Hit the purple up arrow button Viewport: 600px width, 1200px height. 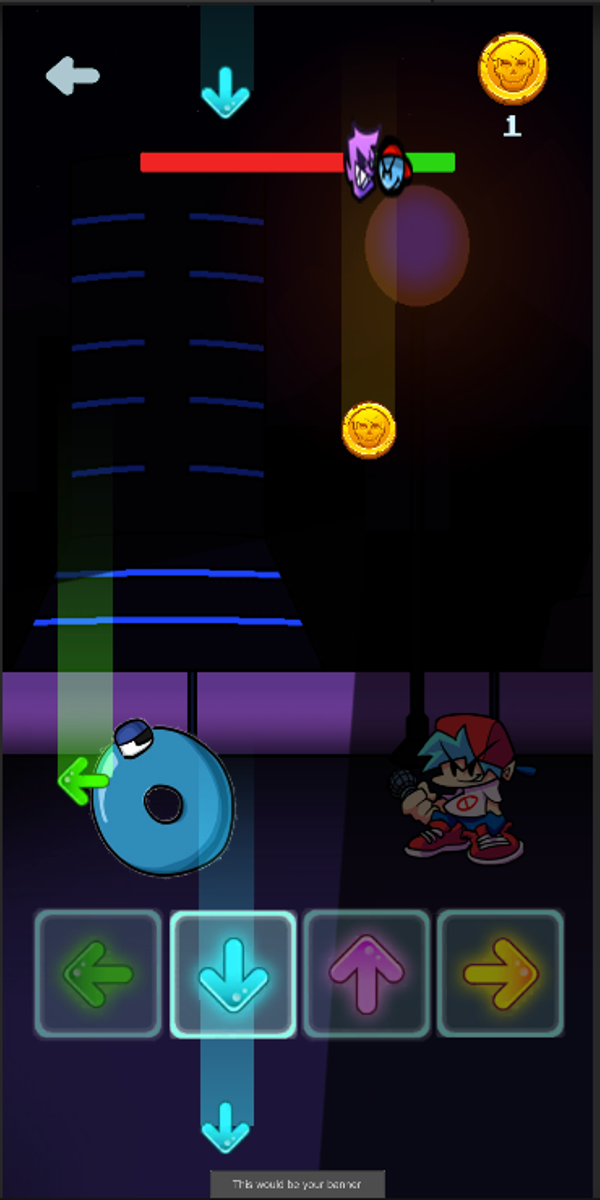[x=367, y=973]
